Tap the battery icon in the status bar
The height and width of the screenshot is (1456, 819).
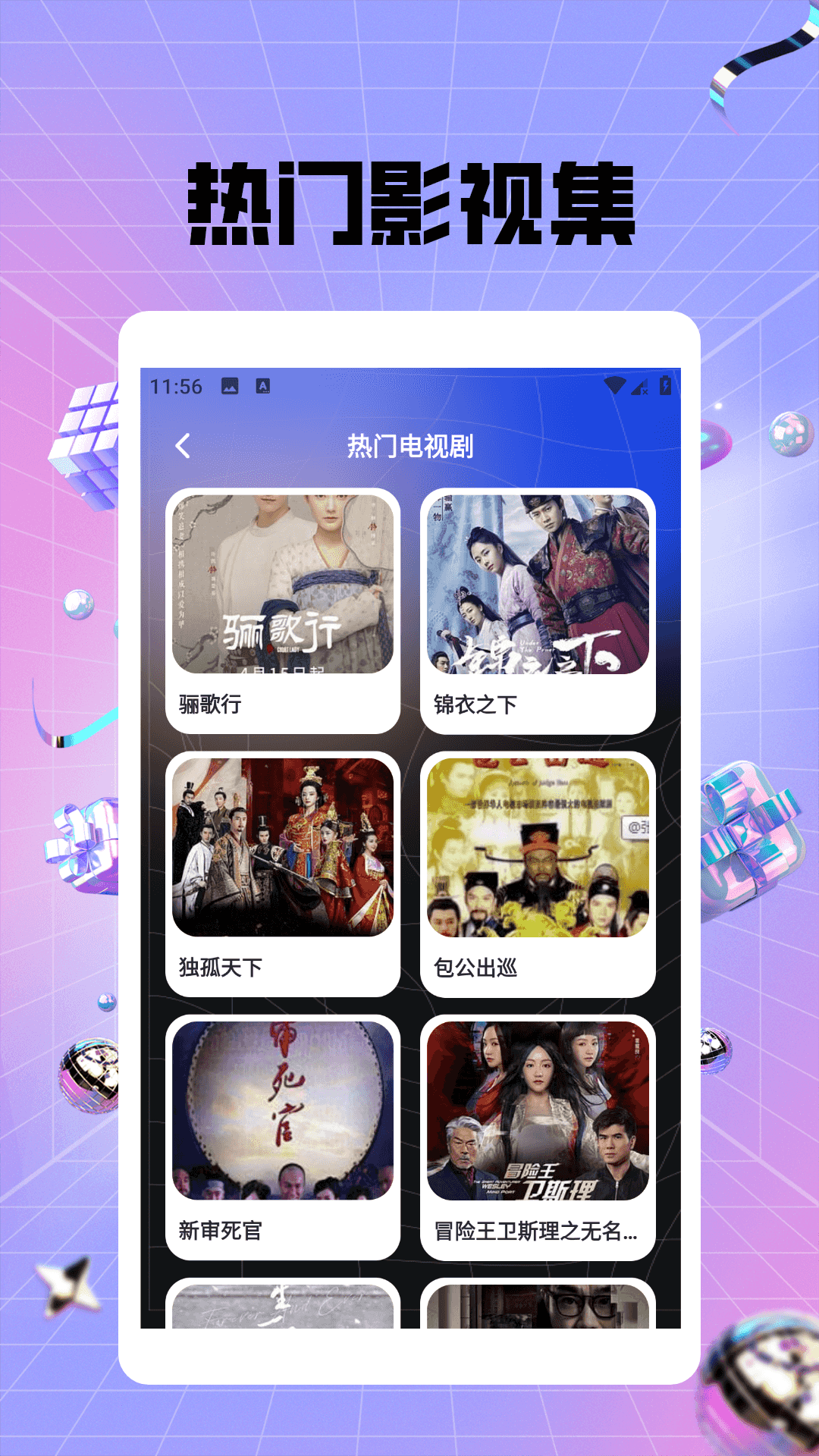666,386
